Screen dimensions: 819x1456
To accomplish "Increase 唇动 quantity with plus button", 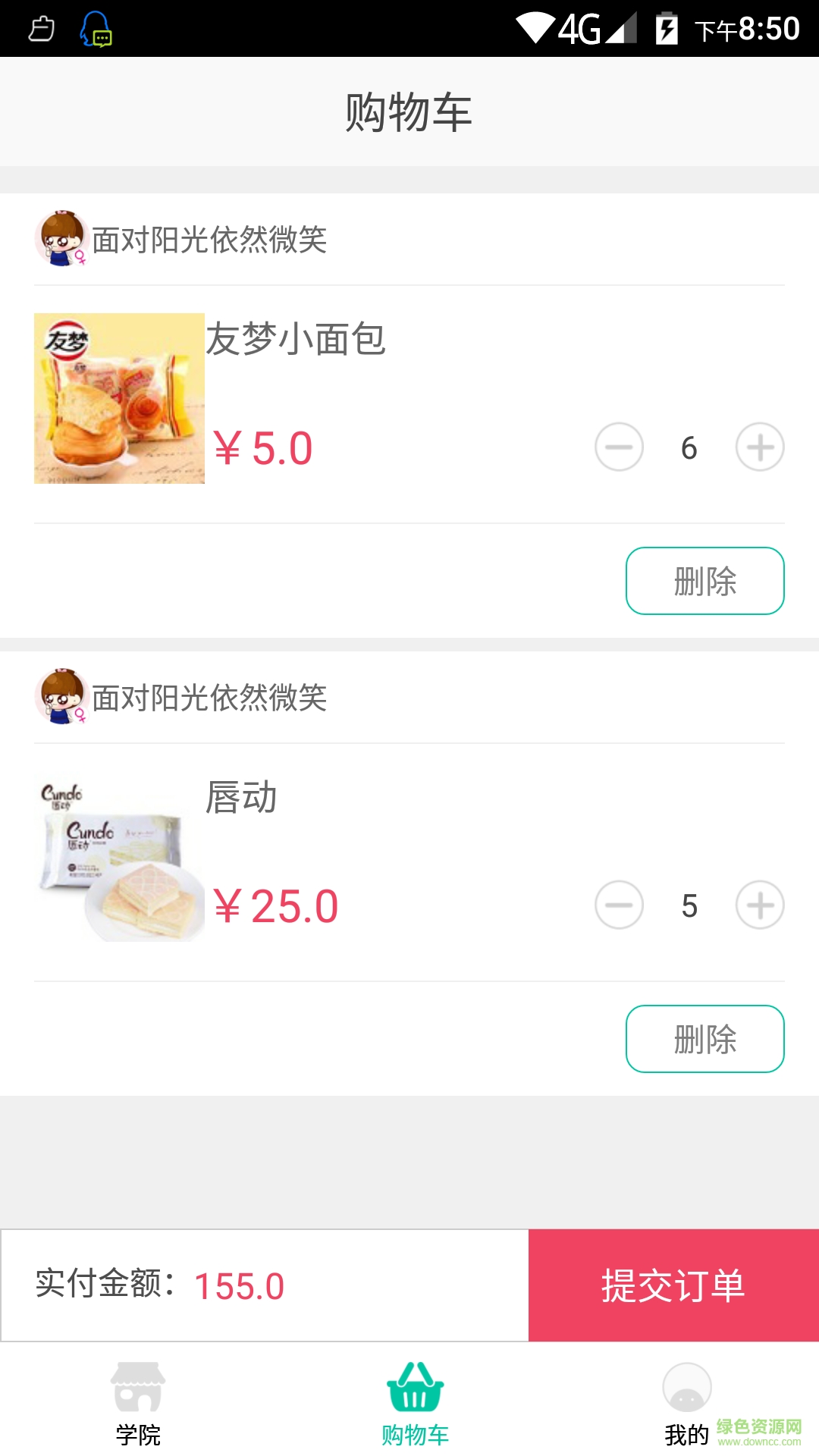I will click(x=760, y=905).
